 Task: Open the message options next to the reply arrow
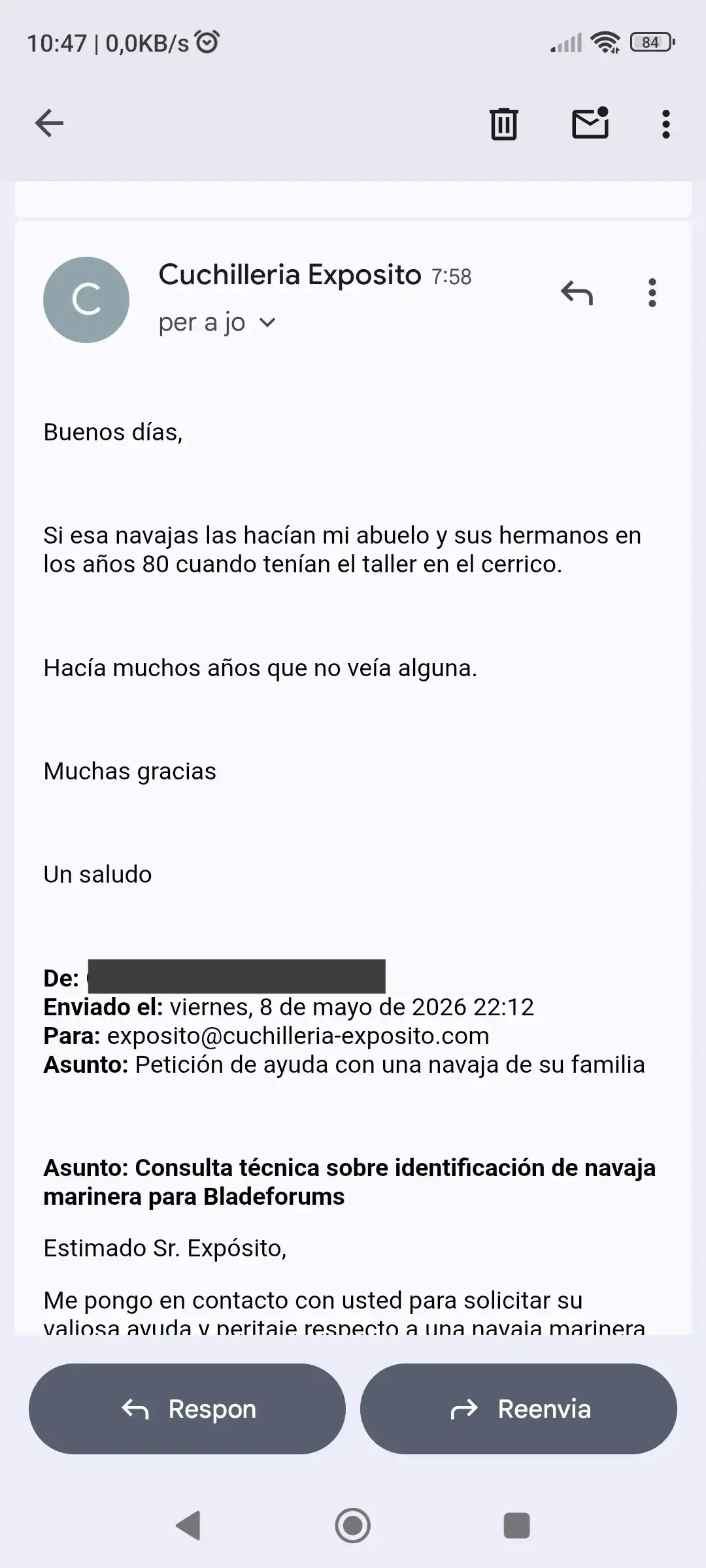click(652, 293)
